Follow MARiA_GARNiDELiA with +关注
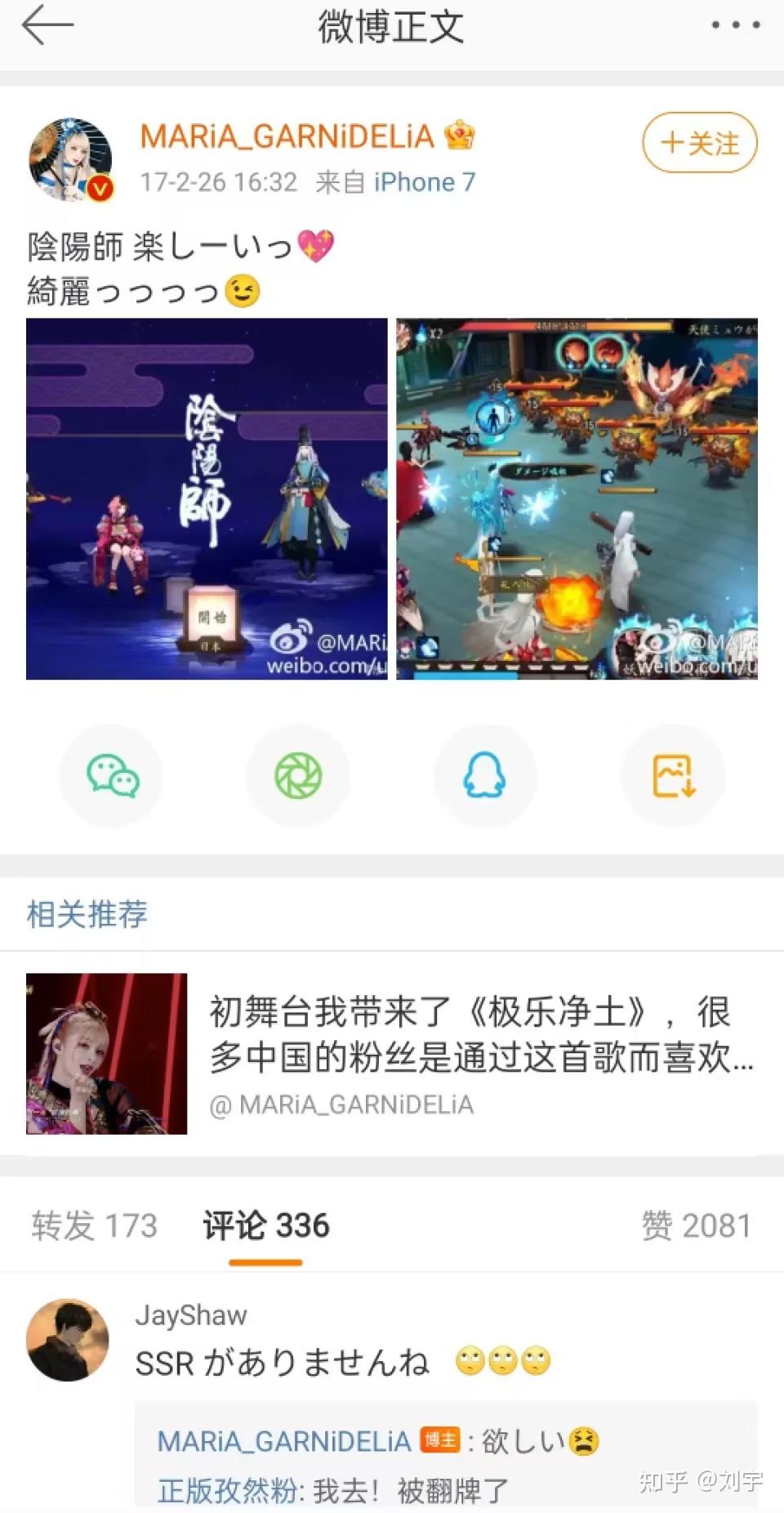The height and width of the screenshot is (1513, 784). 700,143
